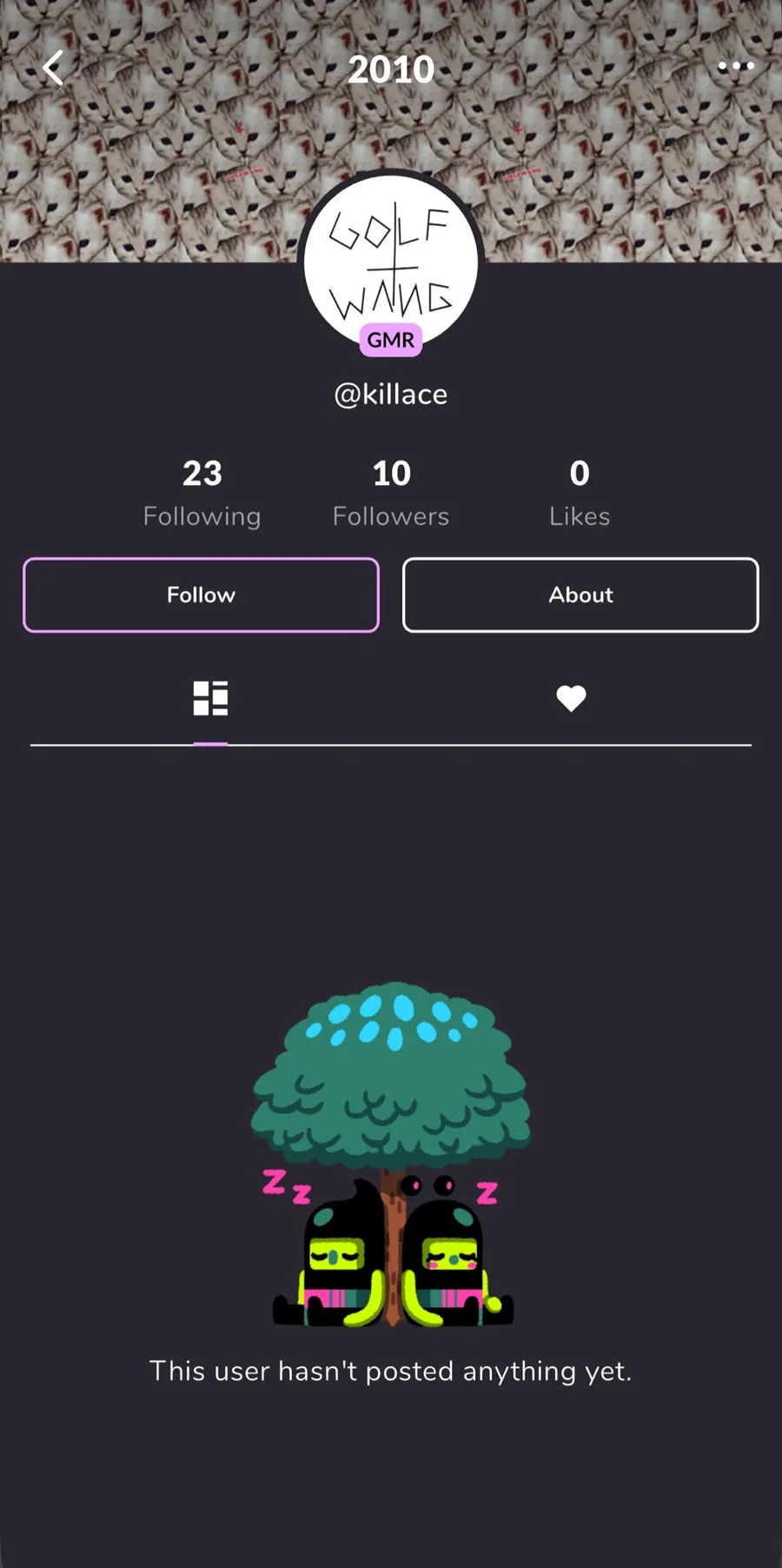Switch to the posts grid tab
The image size is (782, 1568).
coord(210,699)
